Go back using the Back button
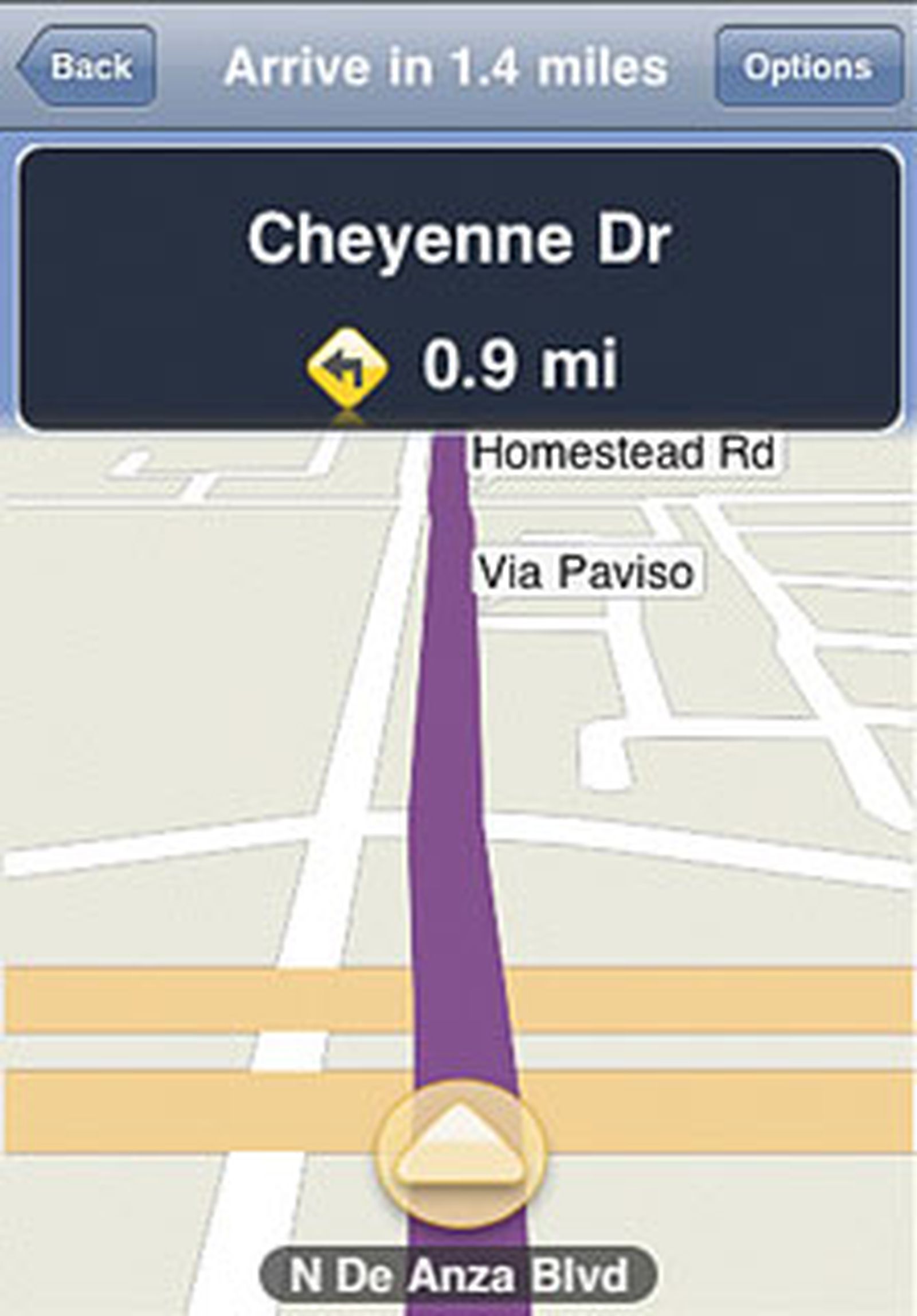Image resolution: width=917 pixels, height=1316 pixels. (x=87, y=66)
